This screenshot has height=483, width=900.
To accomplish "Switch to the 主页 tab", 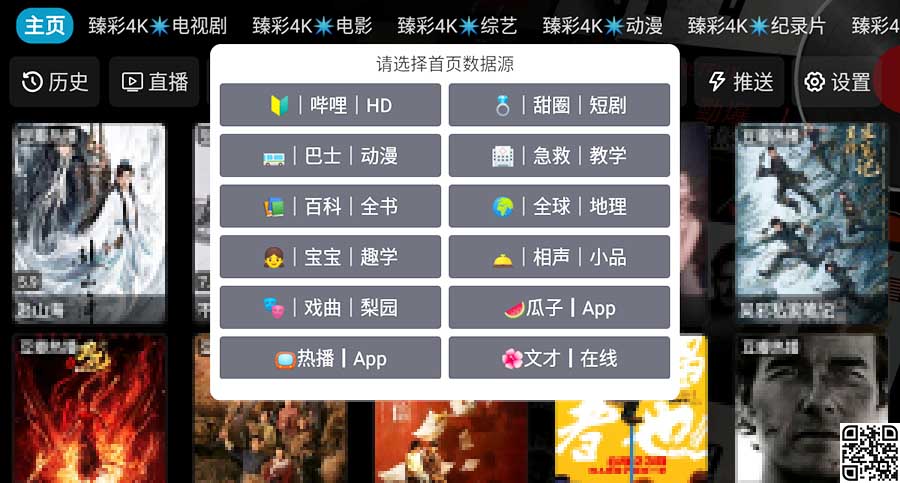I will coord(44,25).
